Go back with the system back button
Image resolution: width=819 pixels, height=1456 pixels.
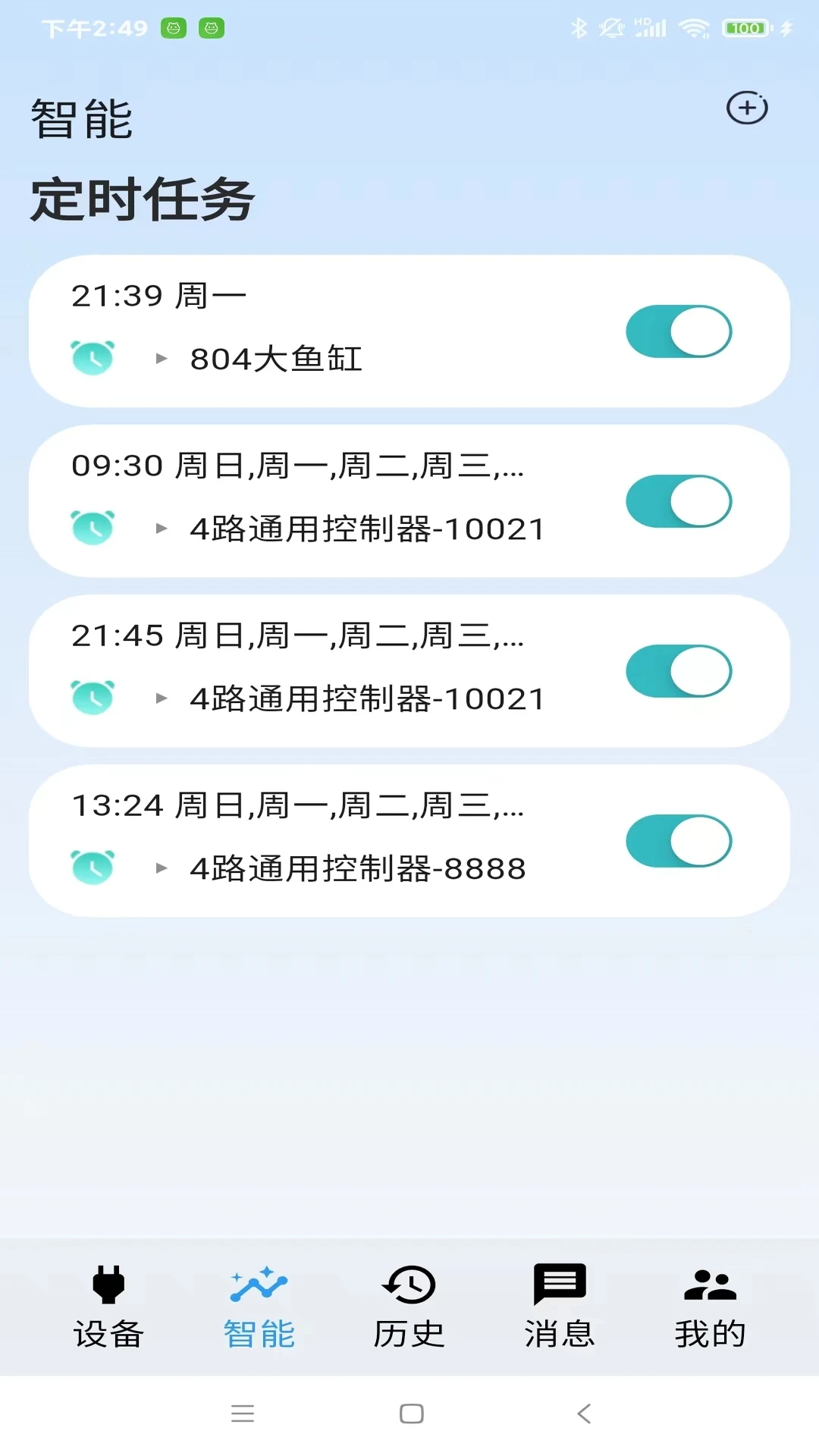click(583, 1414)
